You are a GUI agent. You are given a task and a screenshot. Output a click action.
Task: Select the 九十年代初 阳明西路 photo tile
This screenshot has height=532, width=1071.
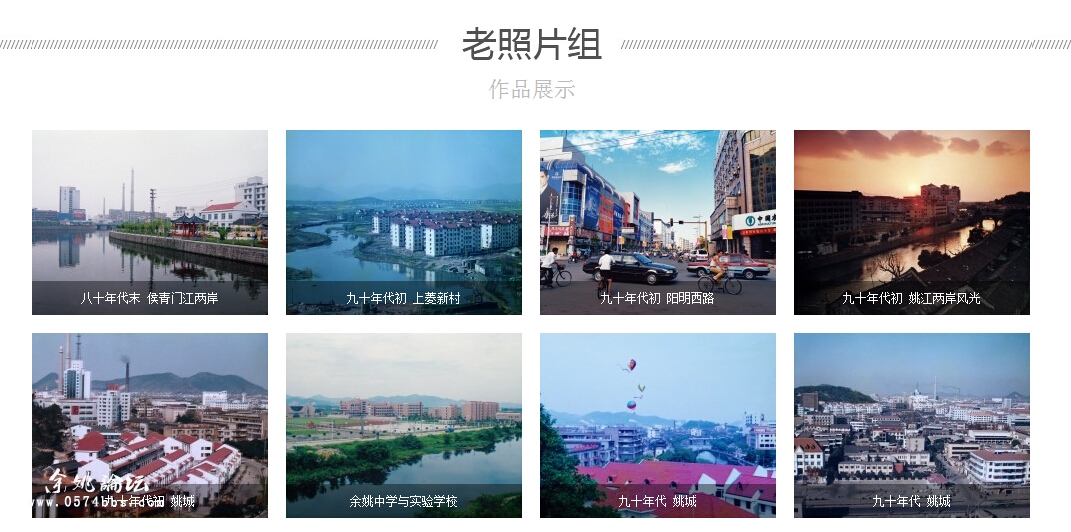click(x=658, y=222)
